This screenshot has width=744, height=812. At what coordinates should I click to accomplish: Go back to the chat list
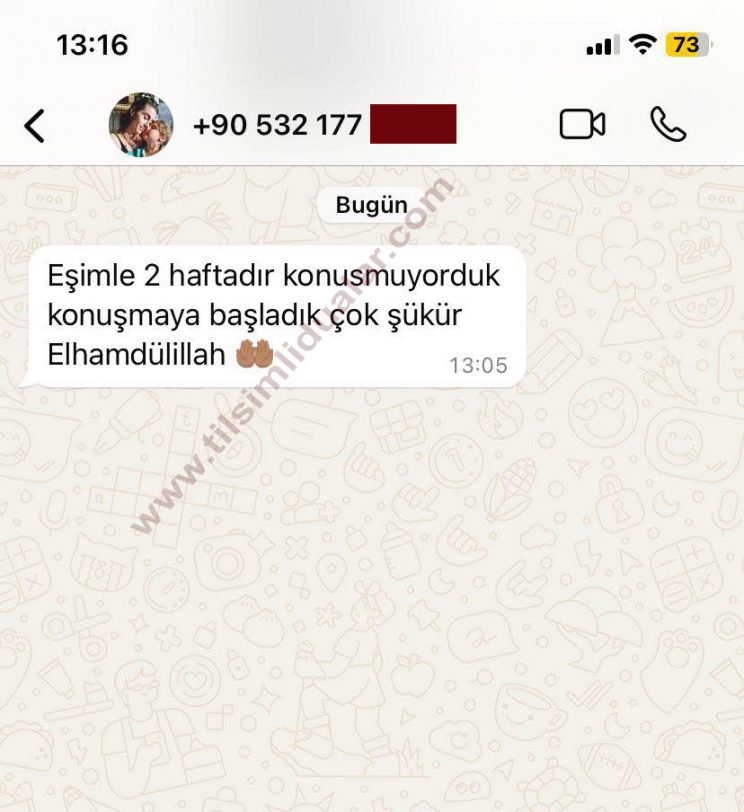pyautogui.click(x=35, y=125)
